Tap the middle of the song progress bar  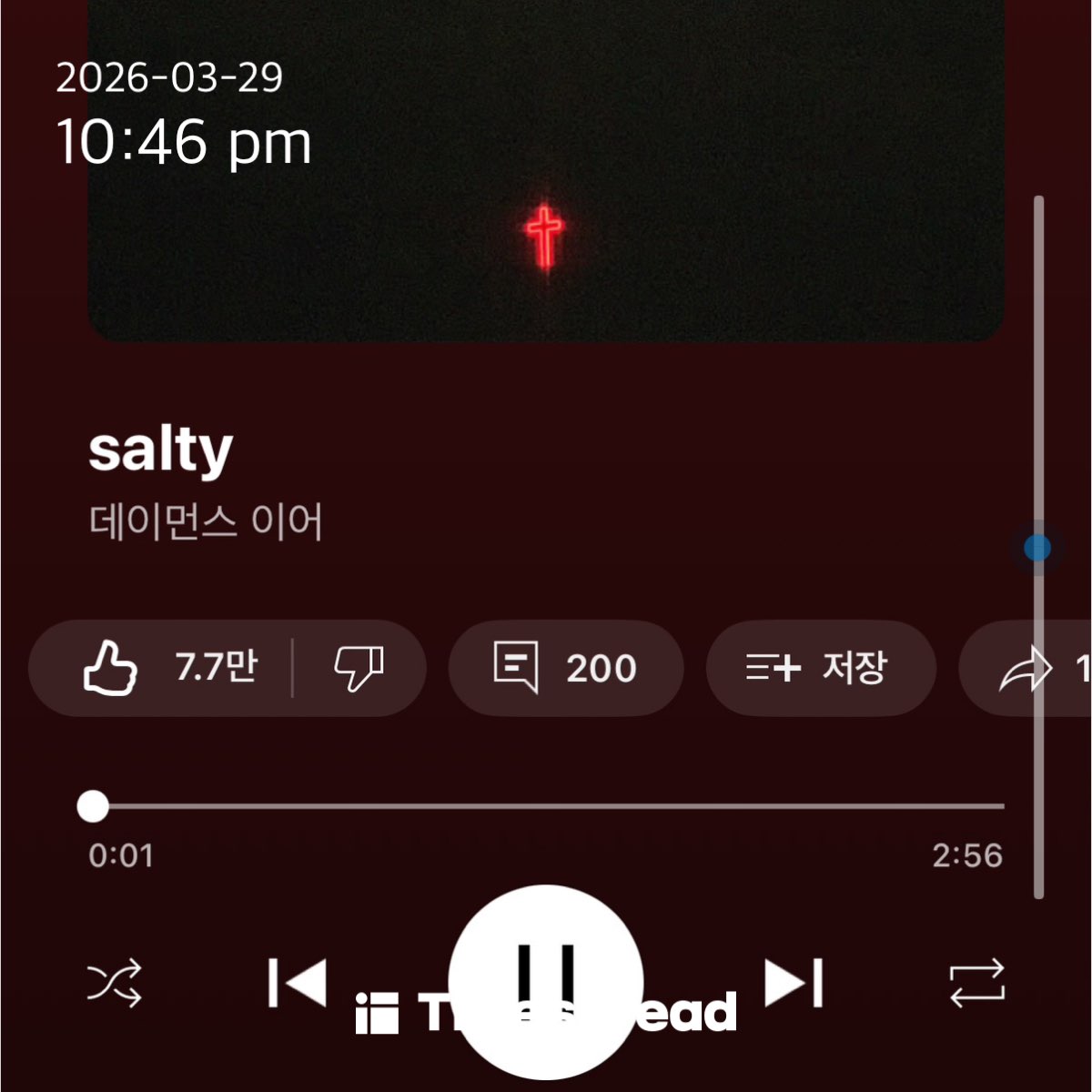[548, 806]
